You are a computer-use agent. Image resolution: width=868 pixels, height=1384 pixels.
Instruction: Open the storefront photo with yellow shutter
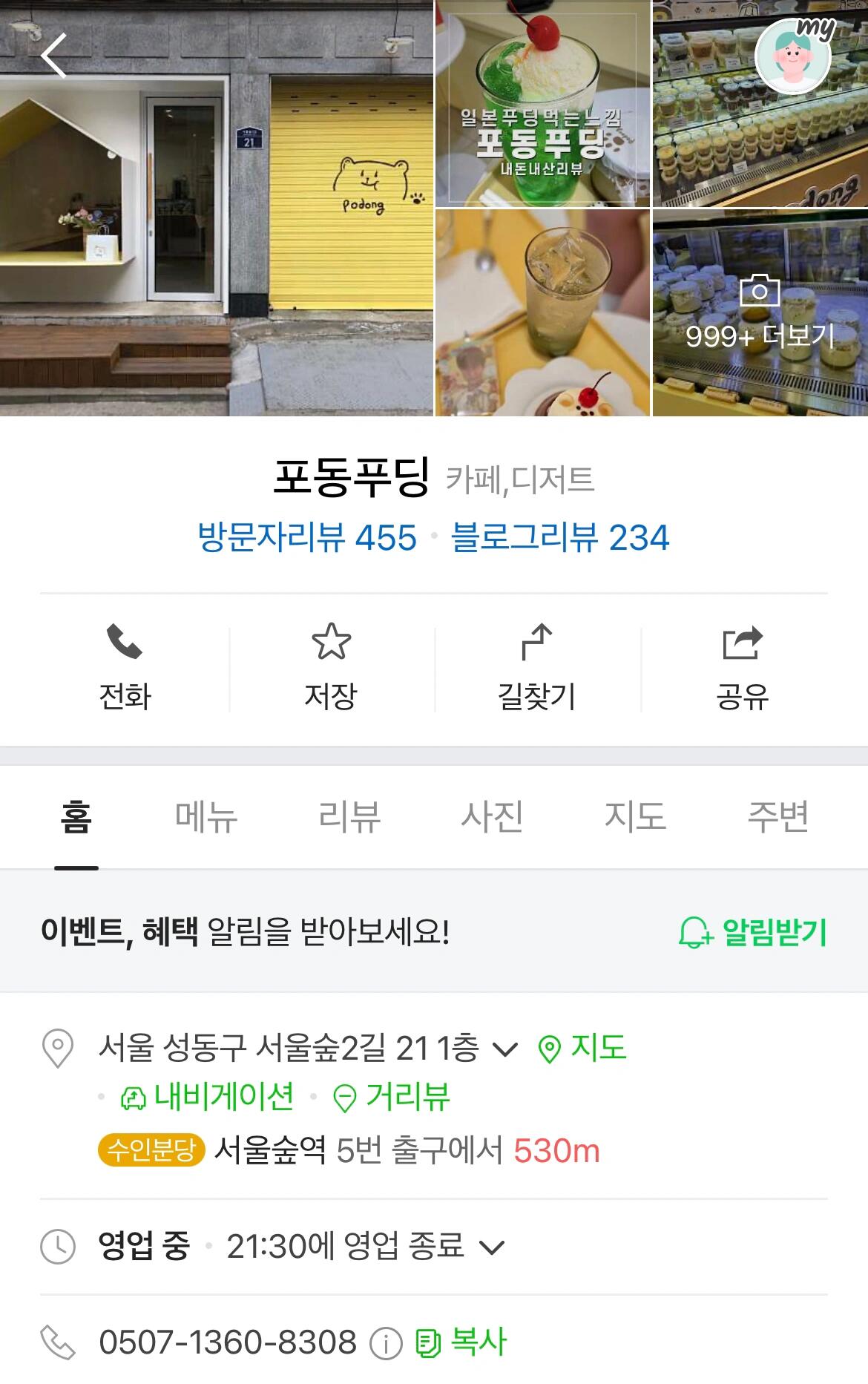[x=216, y=208]
